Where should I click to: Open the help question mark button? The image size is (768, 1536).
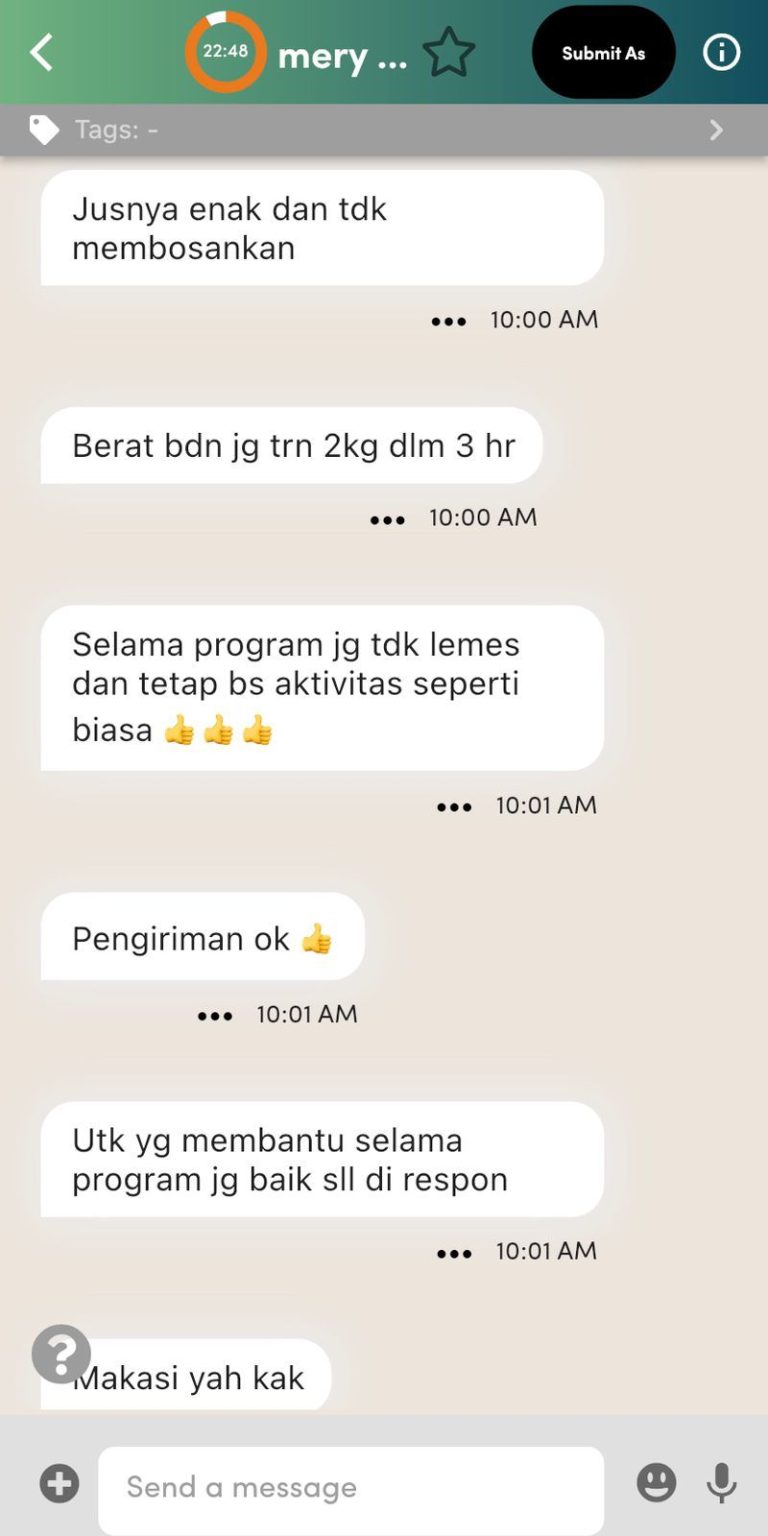(61, 1354)
